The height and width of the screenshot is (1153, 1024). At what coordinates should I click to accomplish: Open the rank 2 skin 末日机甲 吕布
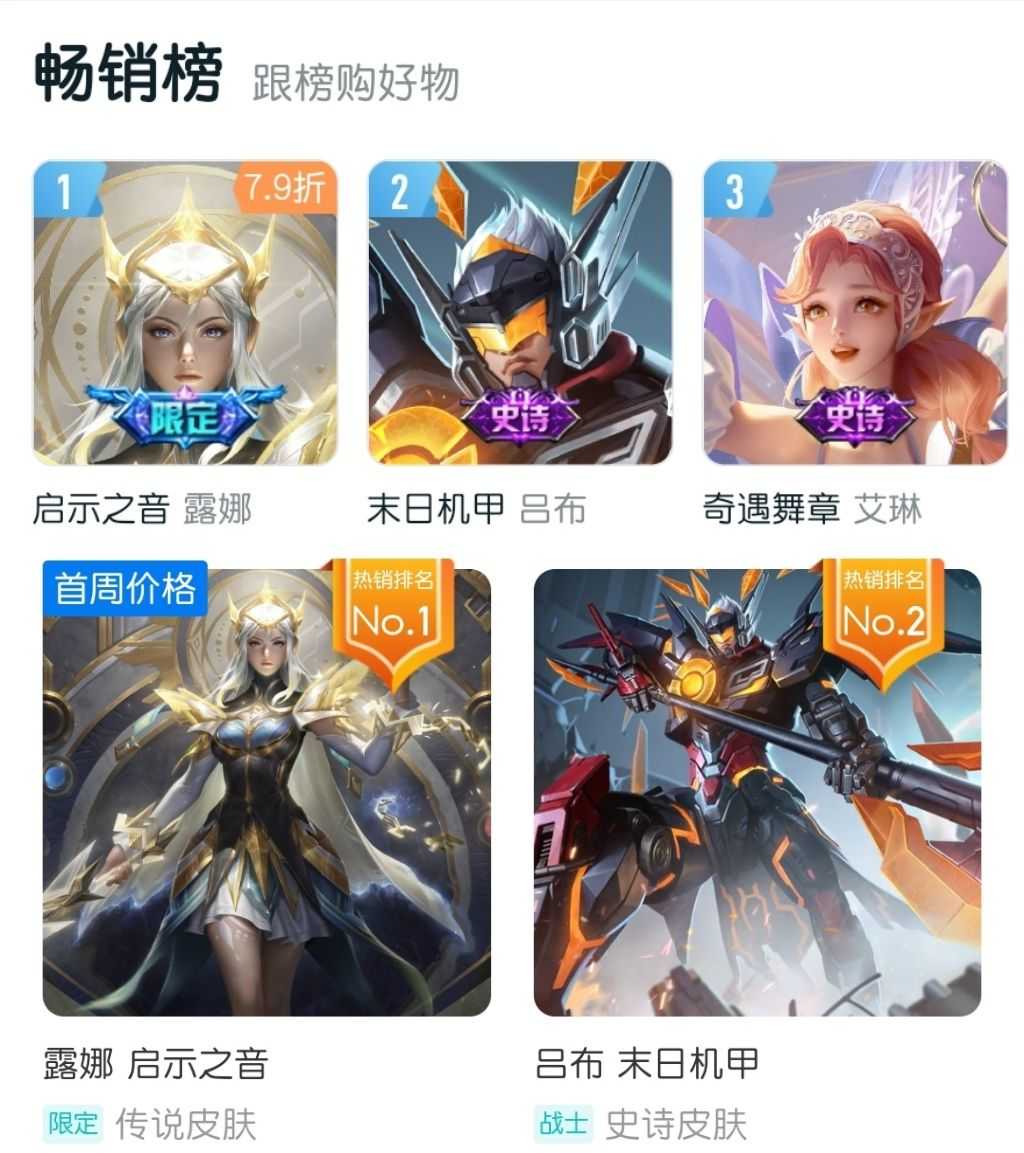pos(520,312)
